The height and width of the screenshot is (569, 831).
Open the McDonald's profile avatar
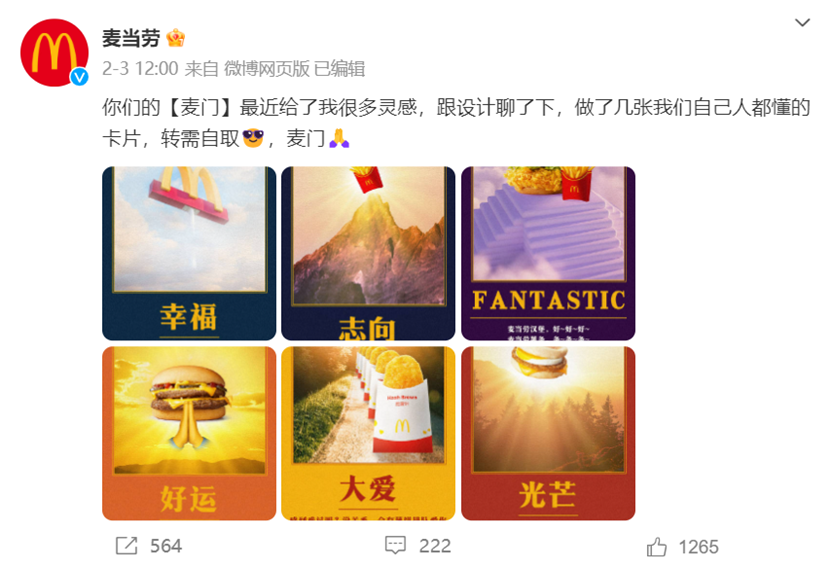pos(55,53)
